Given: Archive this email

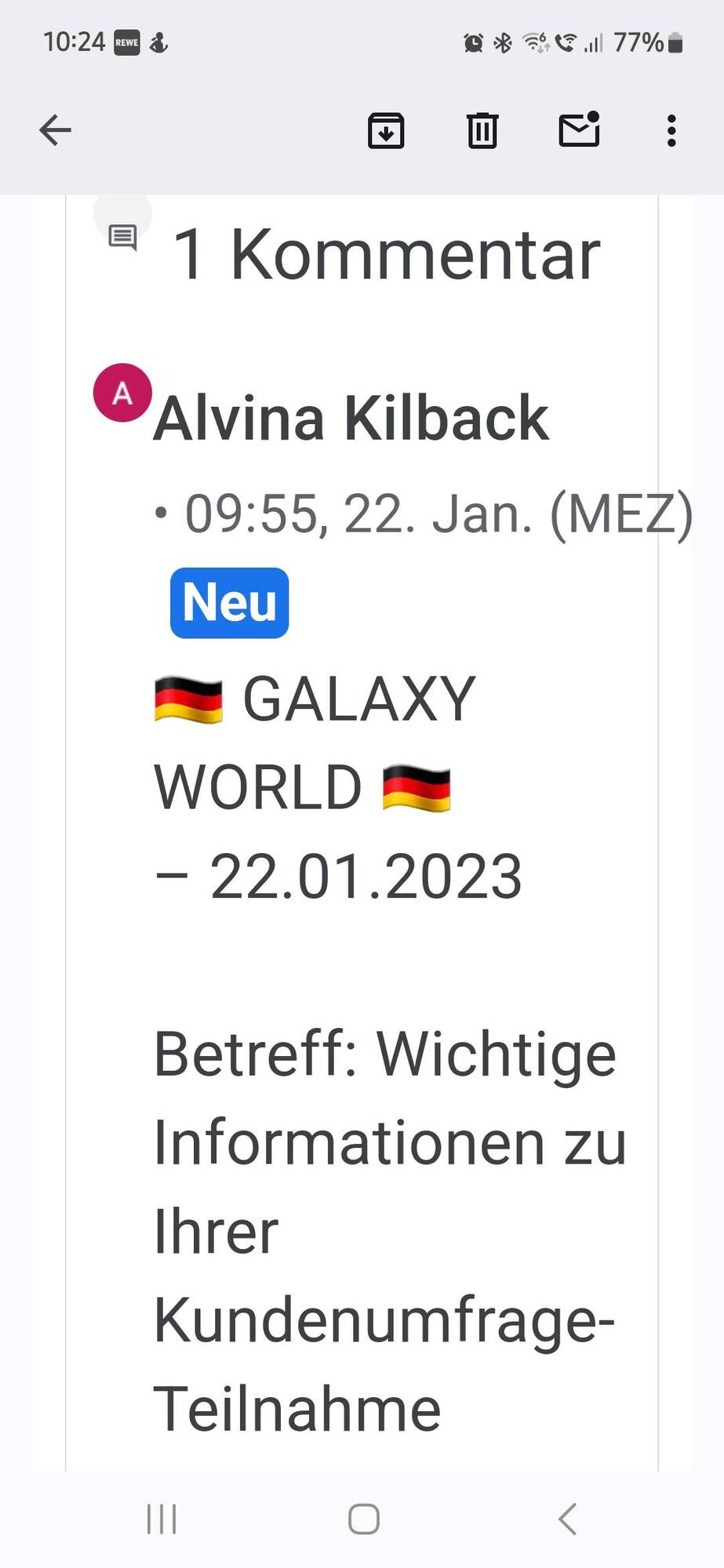Looking at the screenshot, I should click(x=386, y=130).
